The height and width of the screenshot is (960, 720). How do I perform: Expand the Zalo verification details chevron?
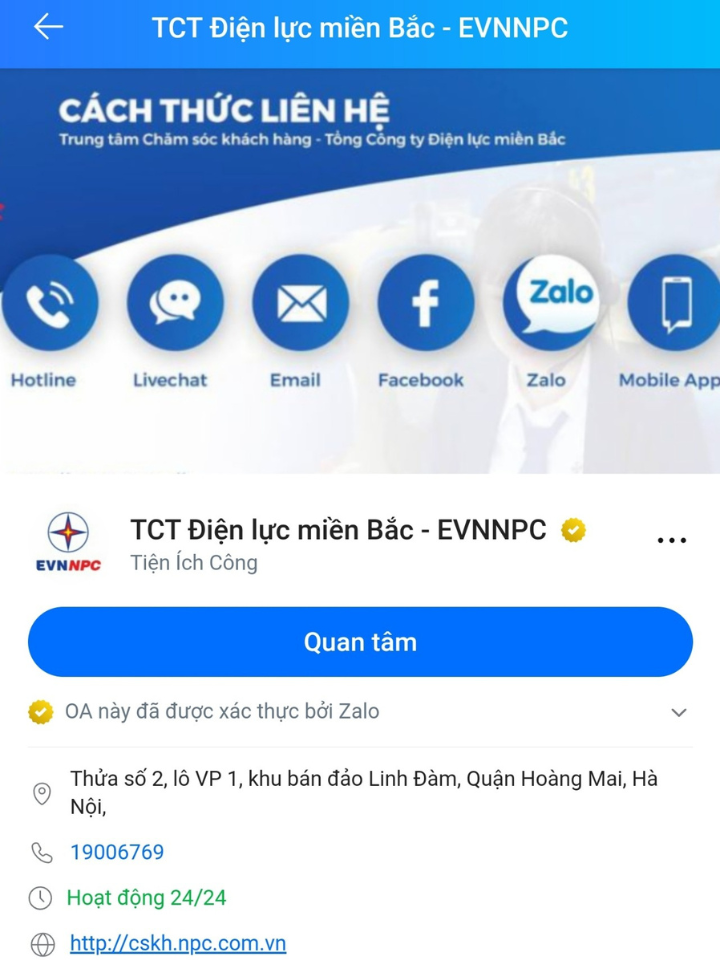pos(679,713)
